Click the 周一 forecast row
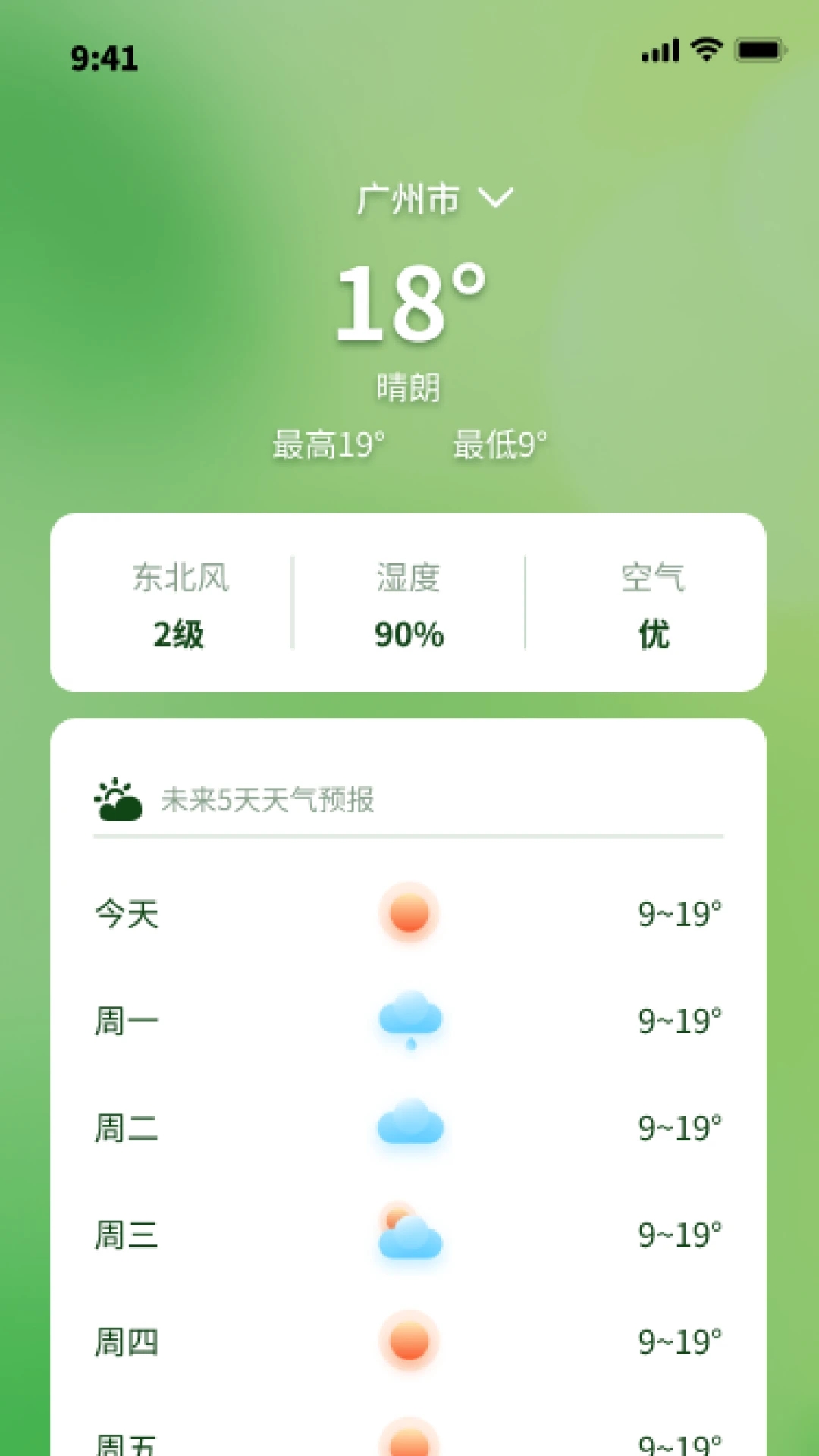The height and width of the screenshot is (1456, 819). [126, 1021]
